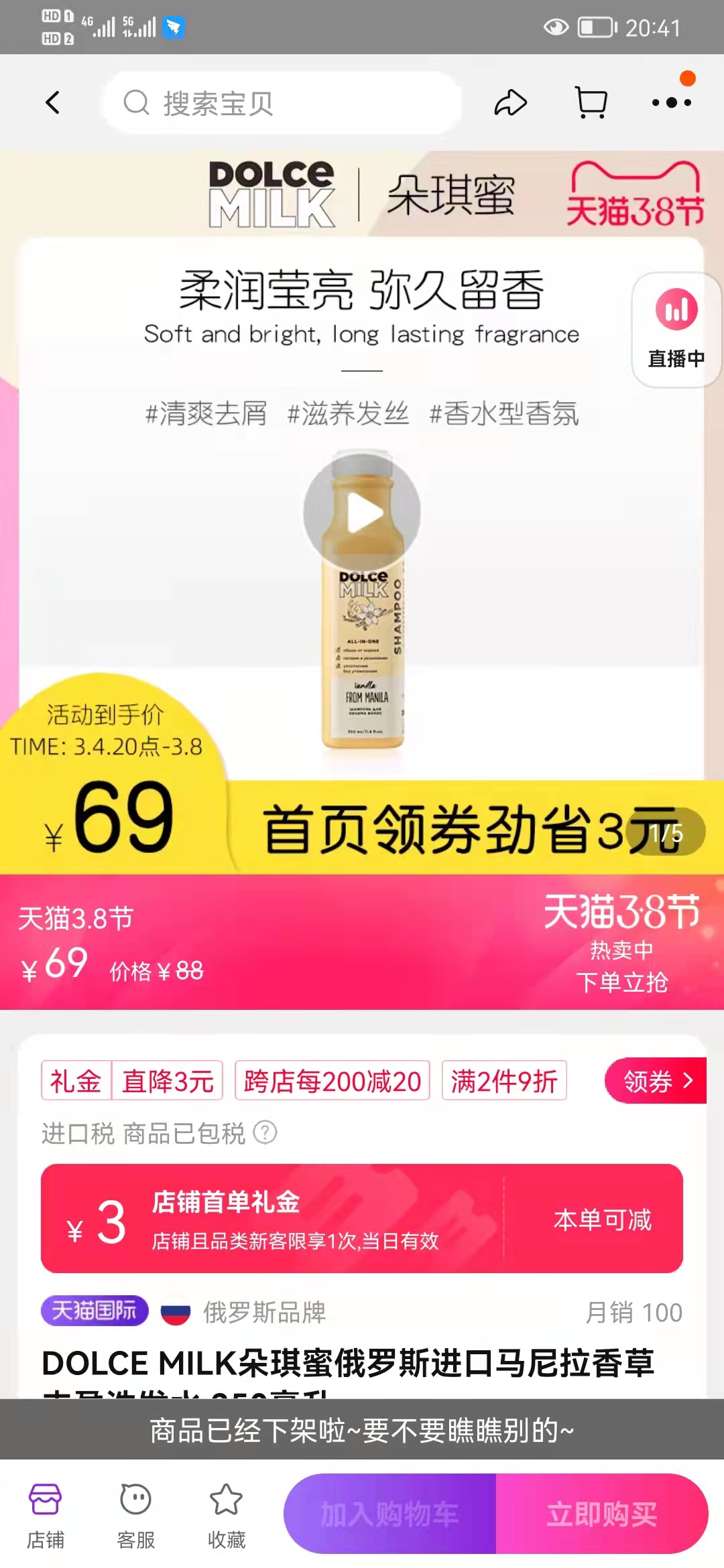The height and width of the screenshot is (1568, 724).
Task: Go back using the top-left arrow
Action: 54,103
